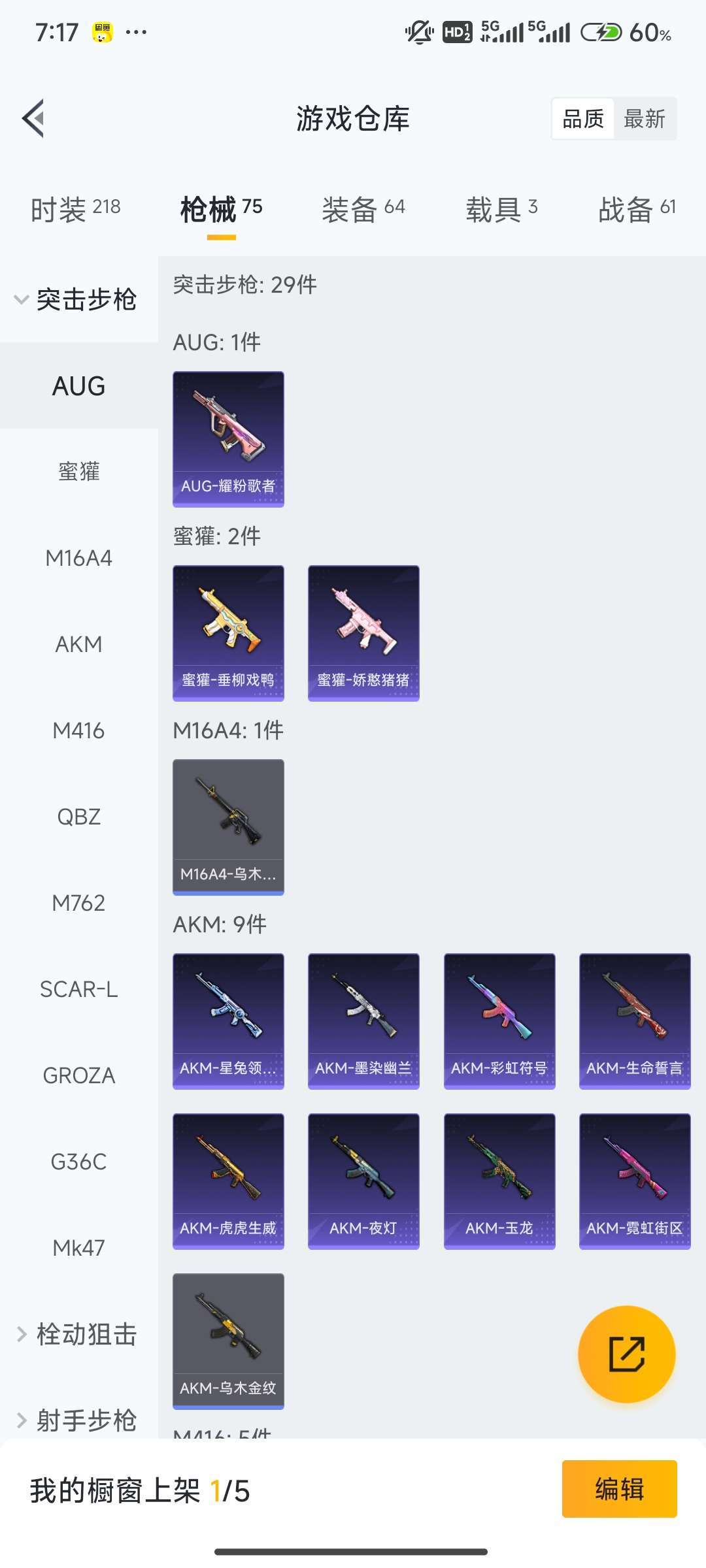Open the 战备 tab

pos(637,210)
